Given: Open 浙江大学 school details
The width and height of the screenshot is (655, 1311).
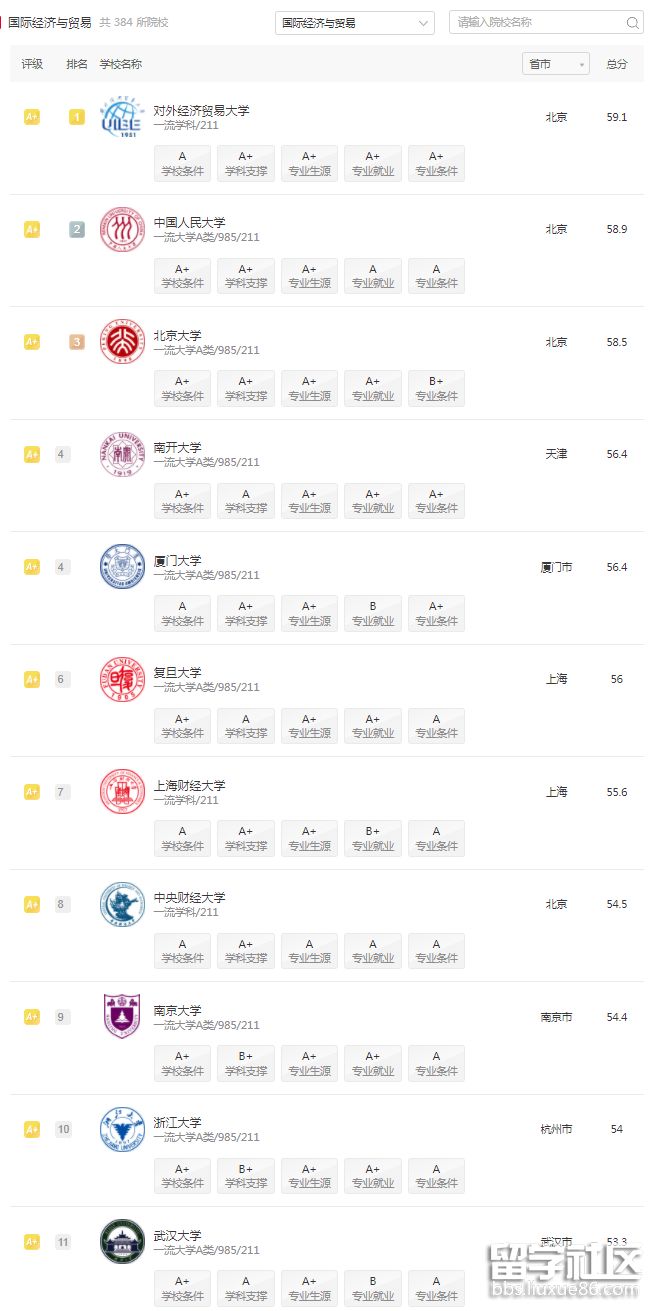Looking at the screenshot, I should 177,1123.
